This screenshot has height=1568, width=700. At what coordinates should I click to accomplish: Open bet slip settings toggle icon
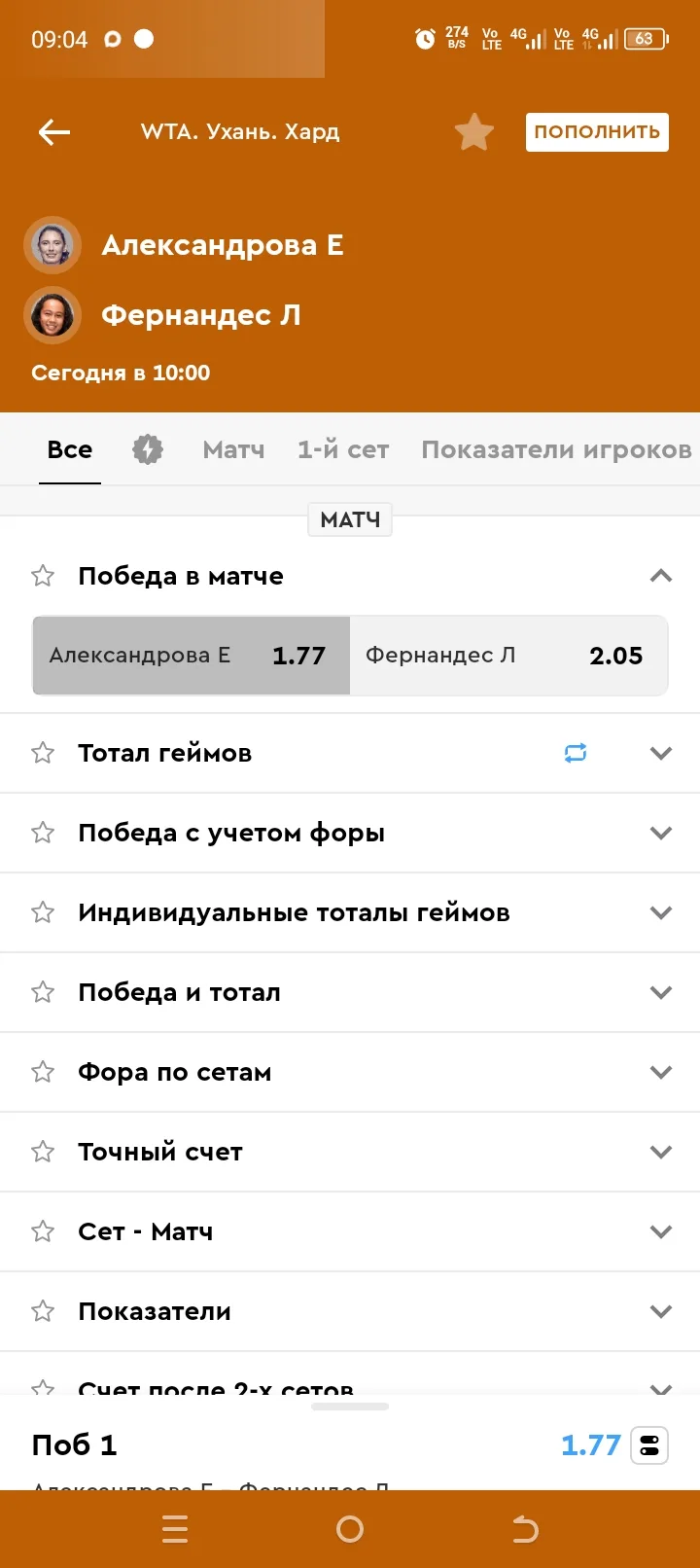point(649,1445)
